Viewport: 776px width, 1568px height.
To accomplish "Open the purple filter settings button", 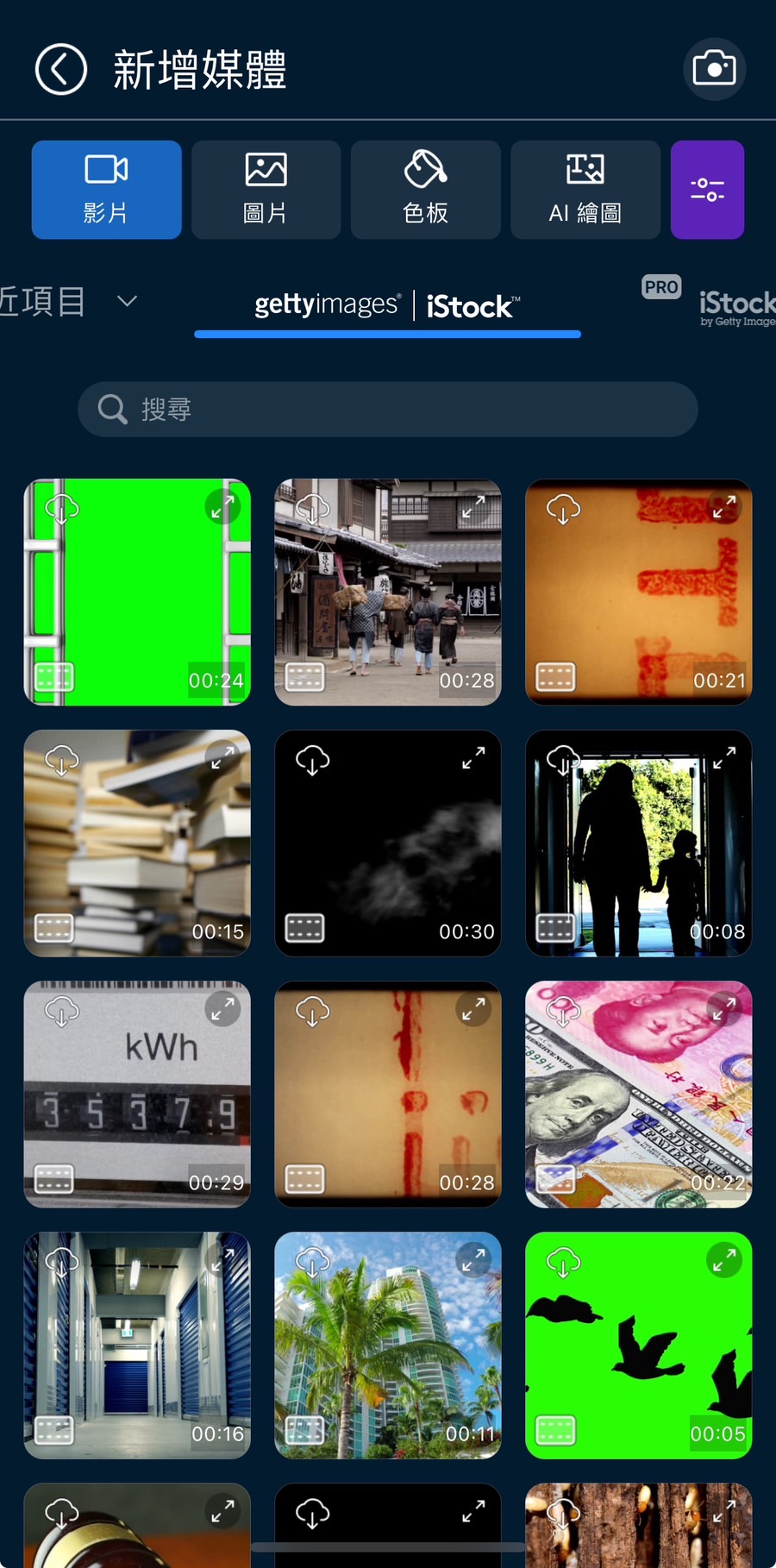I will point(707,190).
